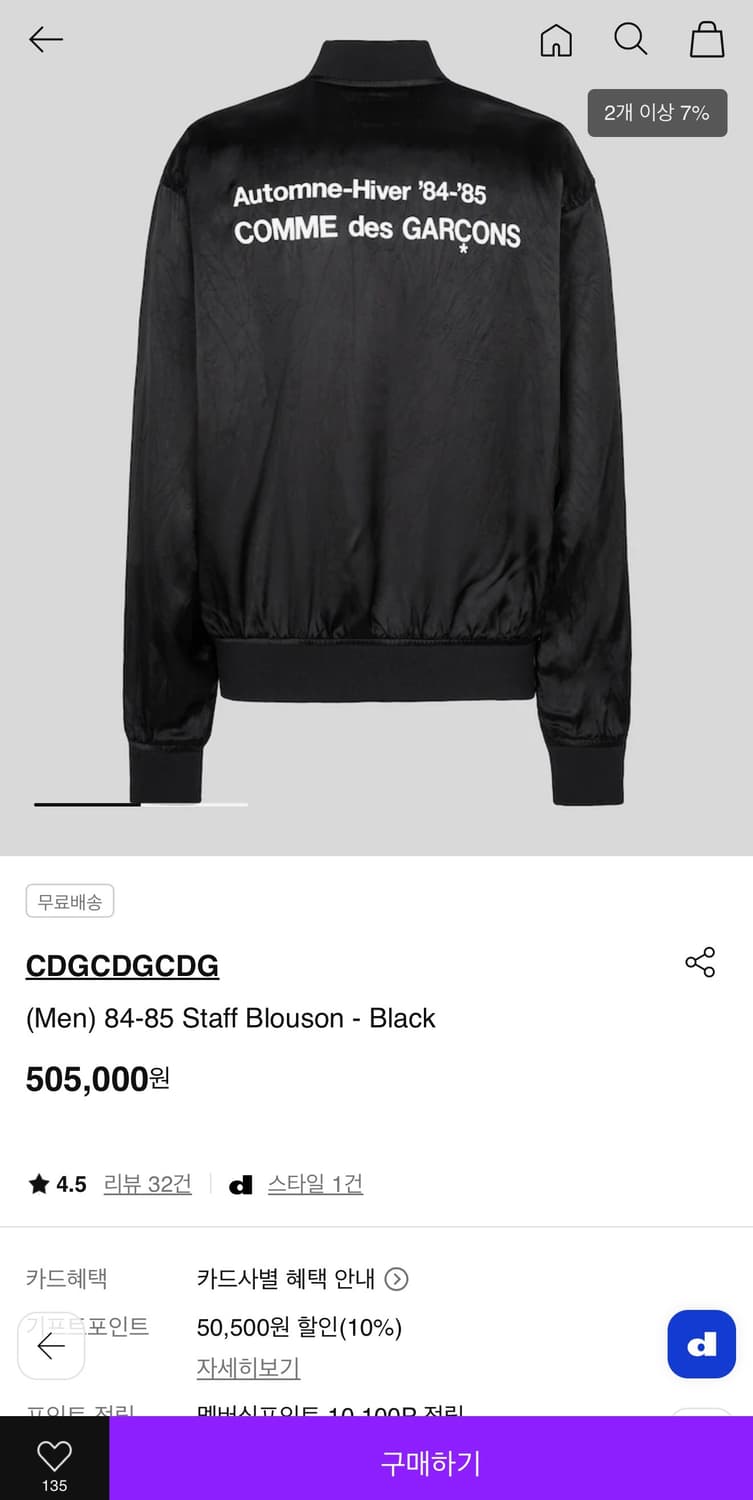This screenshot has width=753, height=1500.
Task: Open the home screen via house icon
Action: [556, 40]
